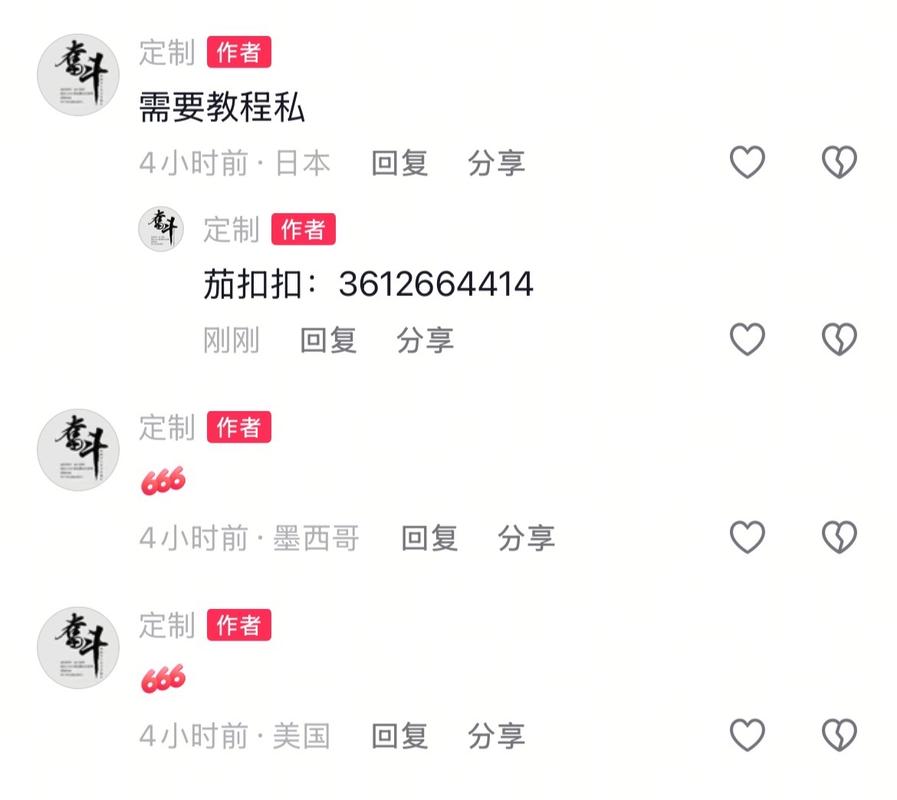
Task: Like the reply "茄扣扣：3612664414"
Action: tap(747, 340)
